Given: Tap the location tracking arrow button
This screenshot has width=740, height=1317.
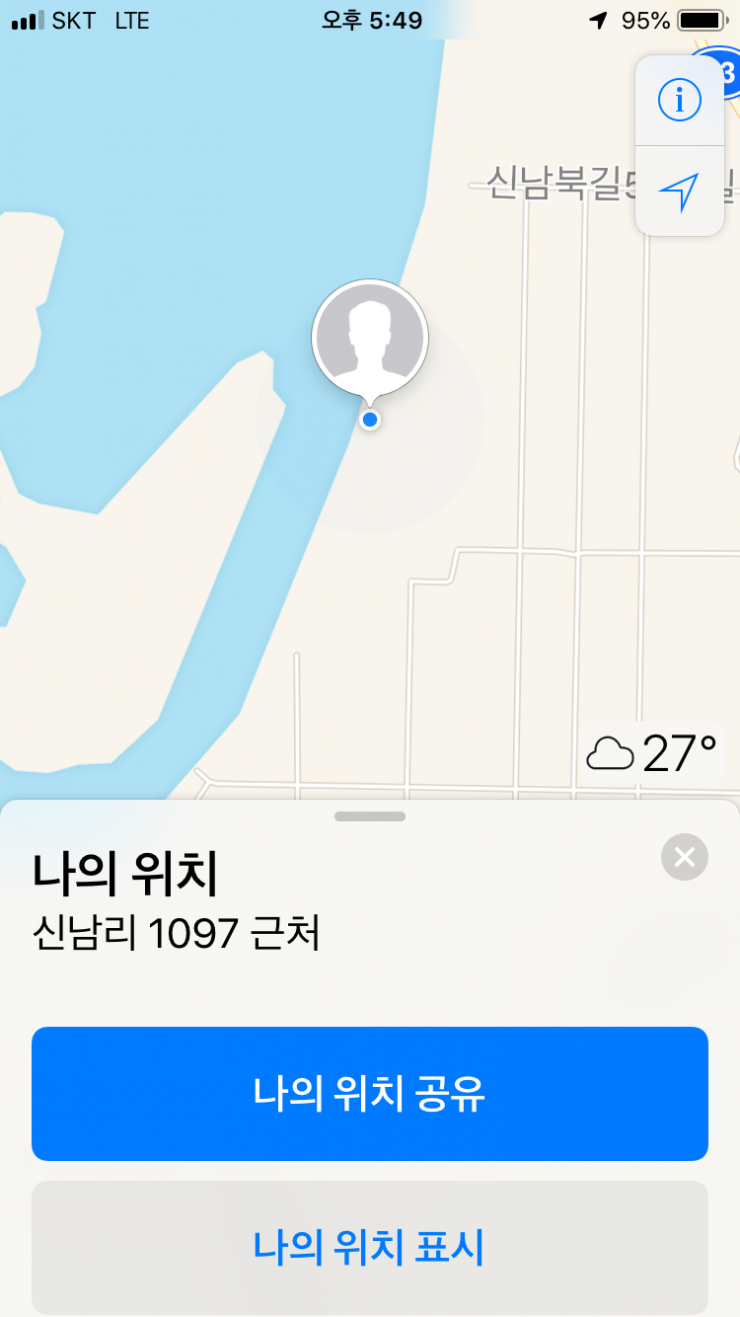Looking at the screenshot, I should (x=680, y=191).
